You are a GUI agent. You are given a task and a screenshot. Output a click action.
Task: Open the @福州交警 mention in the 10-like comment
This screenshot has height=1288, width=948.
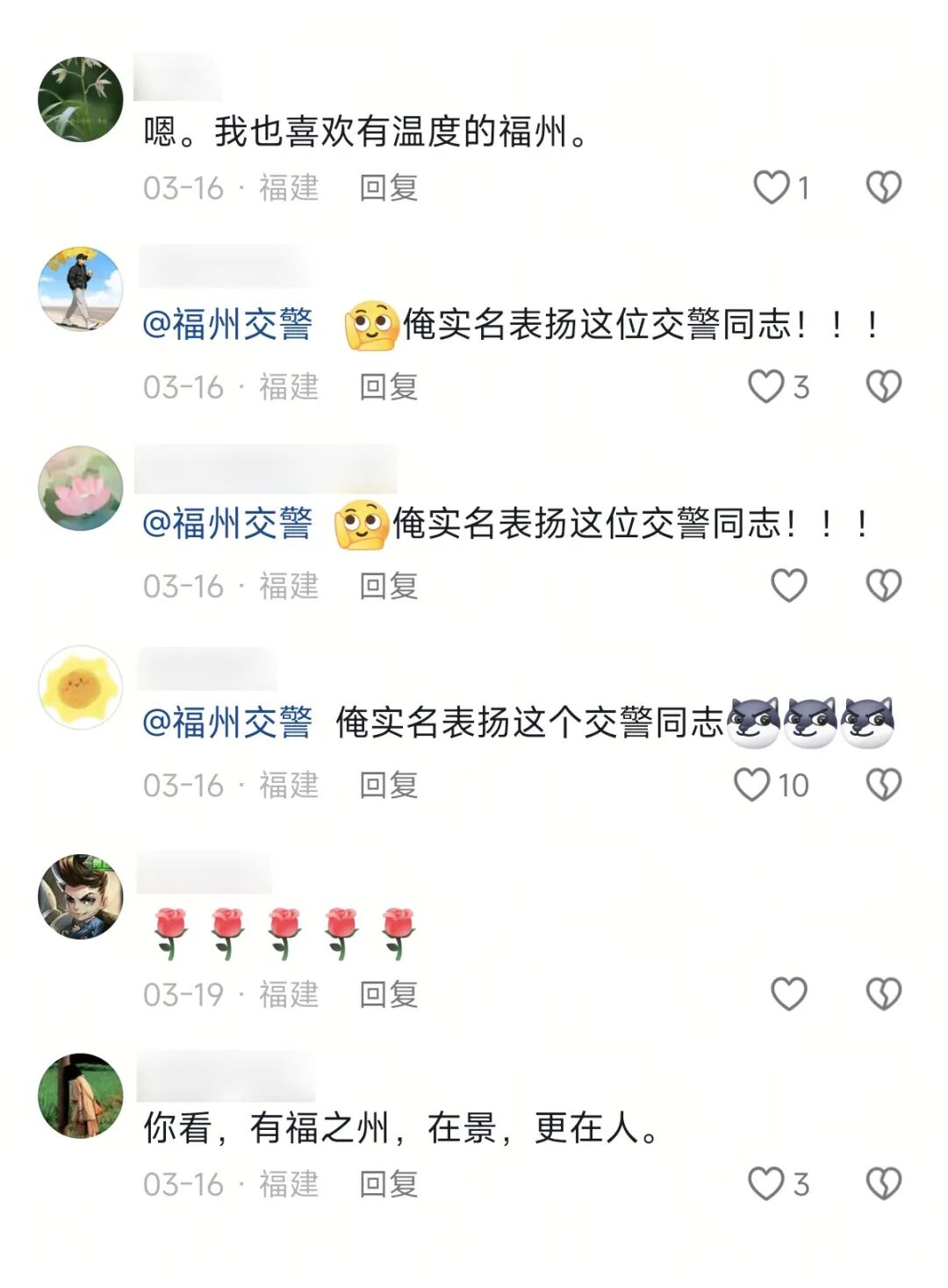(227, 723)
